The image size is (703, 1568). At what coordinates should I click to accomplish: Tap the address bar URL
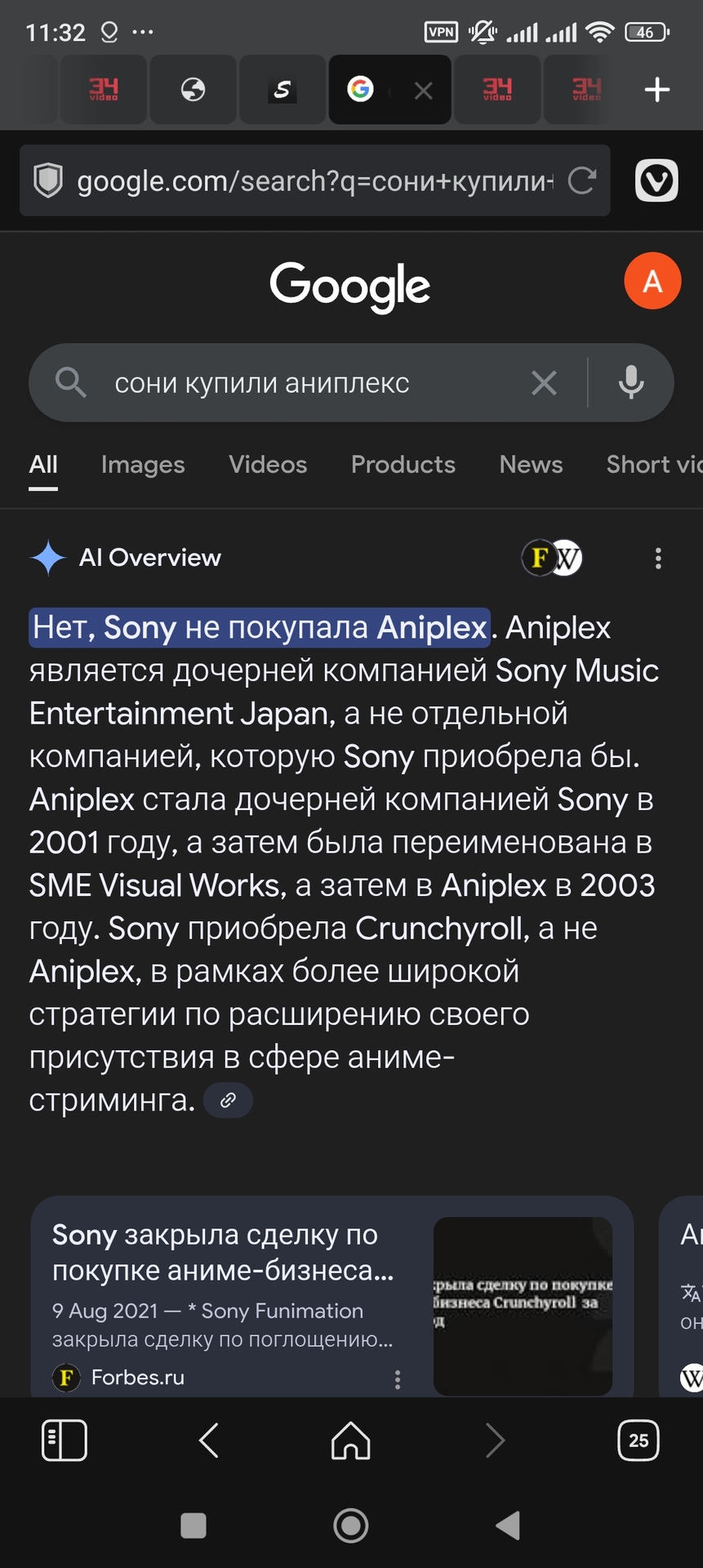(314, 180)
